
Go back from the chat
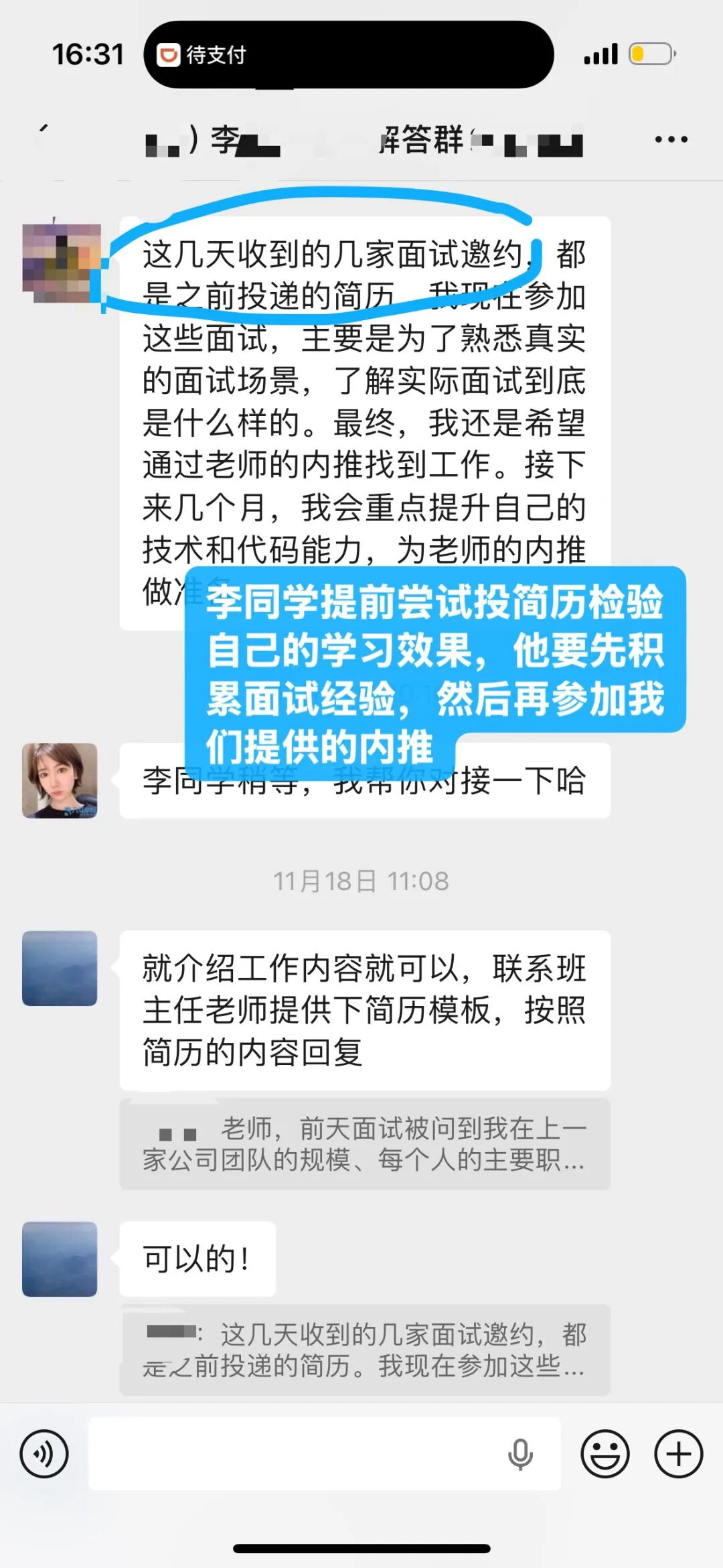click(44, 129)
